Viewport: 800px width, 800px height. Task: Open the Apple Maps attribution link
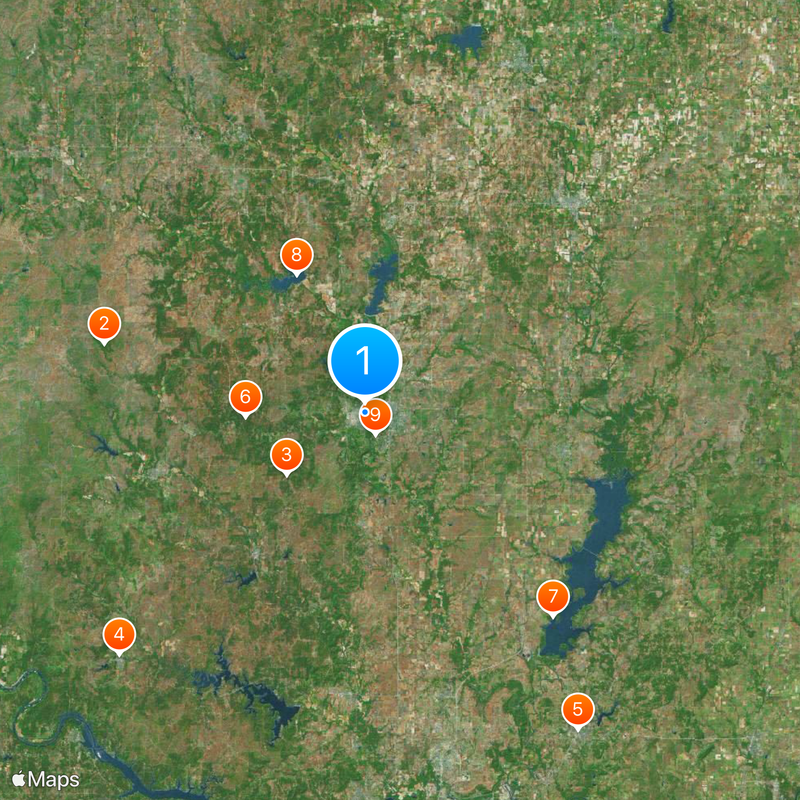point(46,779)
